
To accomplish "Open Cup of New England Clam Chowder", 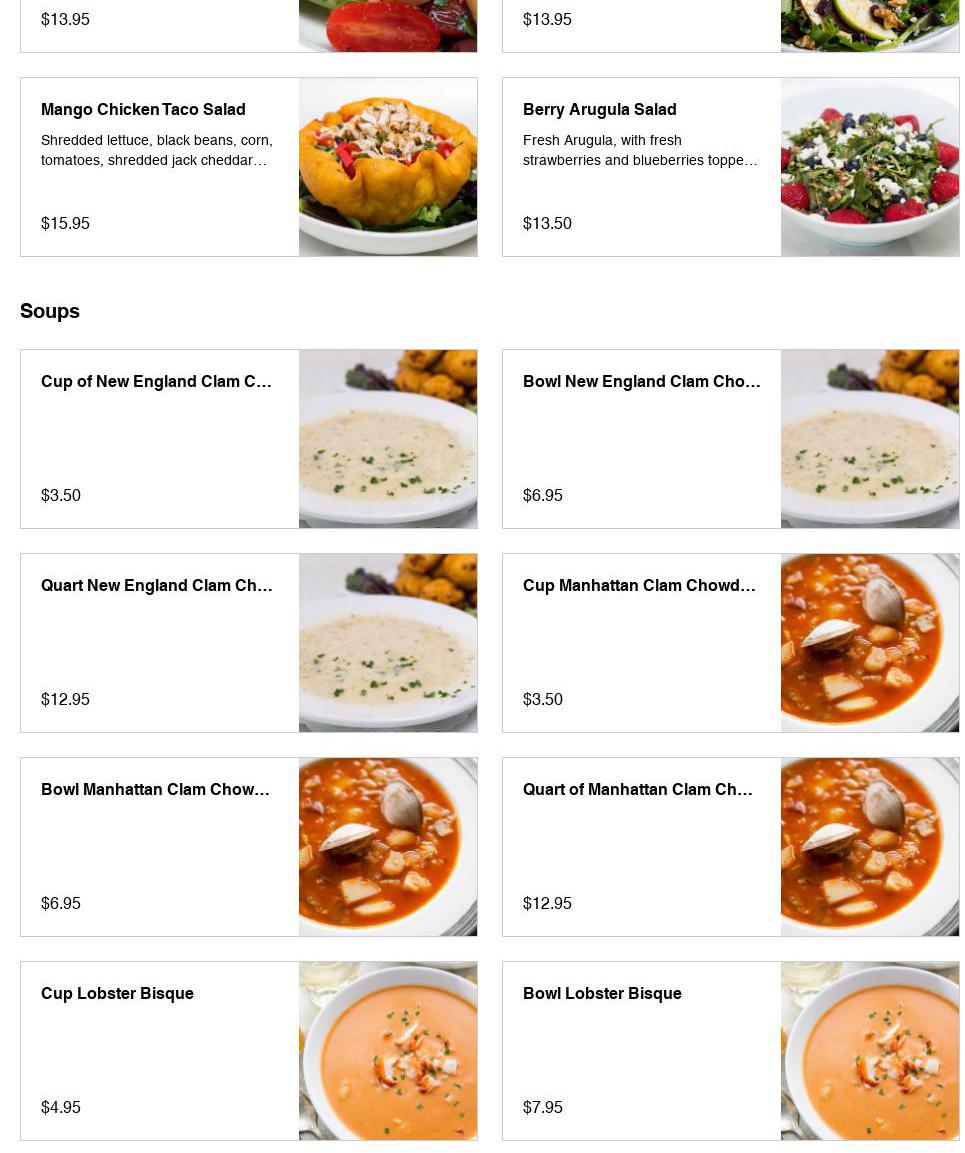I will [x=248, y=439].
